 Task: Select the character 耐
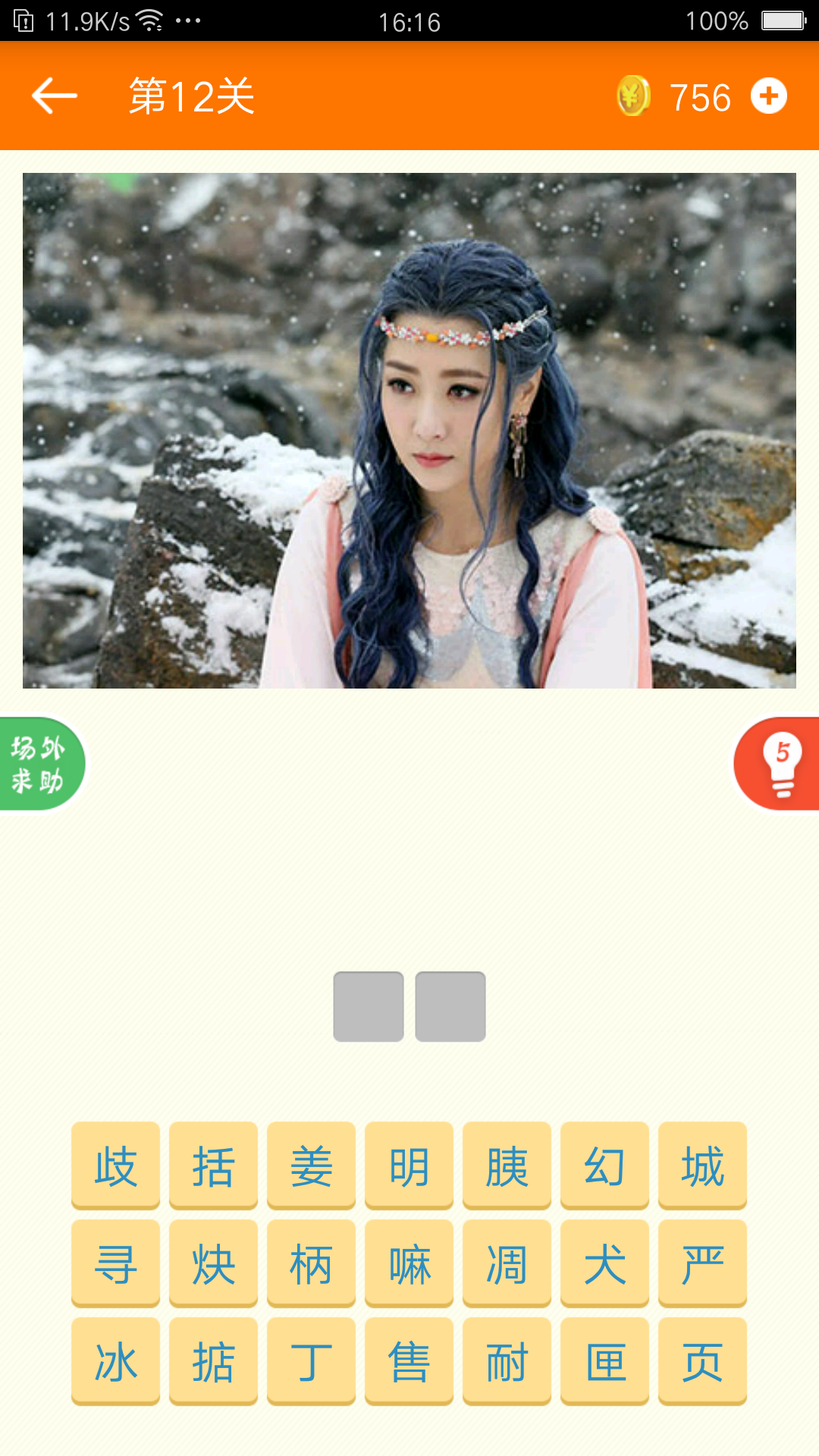pyautogui.click(x=507, y=1361)
